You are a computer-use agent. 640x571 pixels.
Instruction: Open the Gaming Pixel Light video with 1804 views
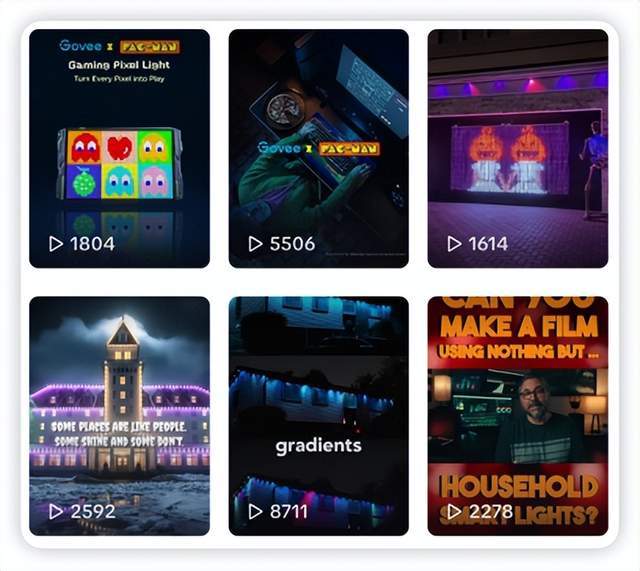tap(119, 148)
